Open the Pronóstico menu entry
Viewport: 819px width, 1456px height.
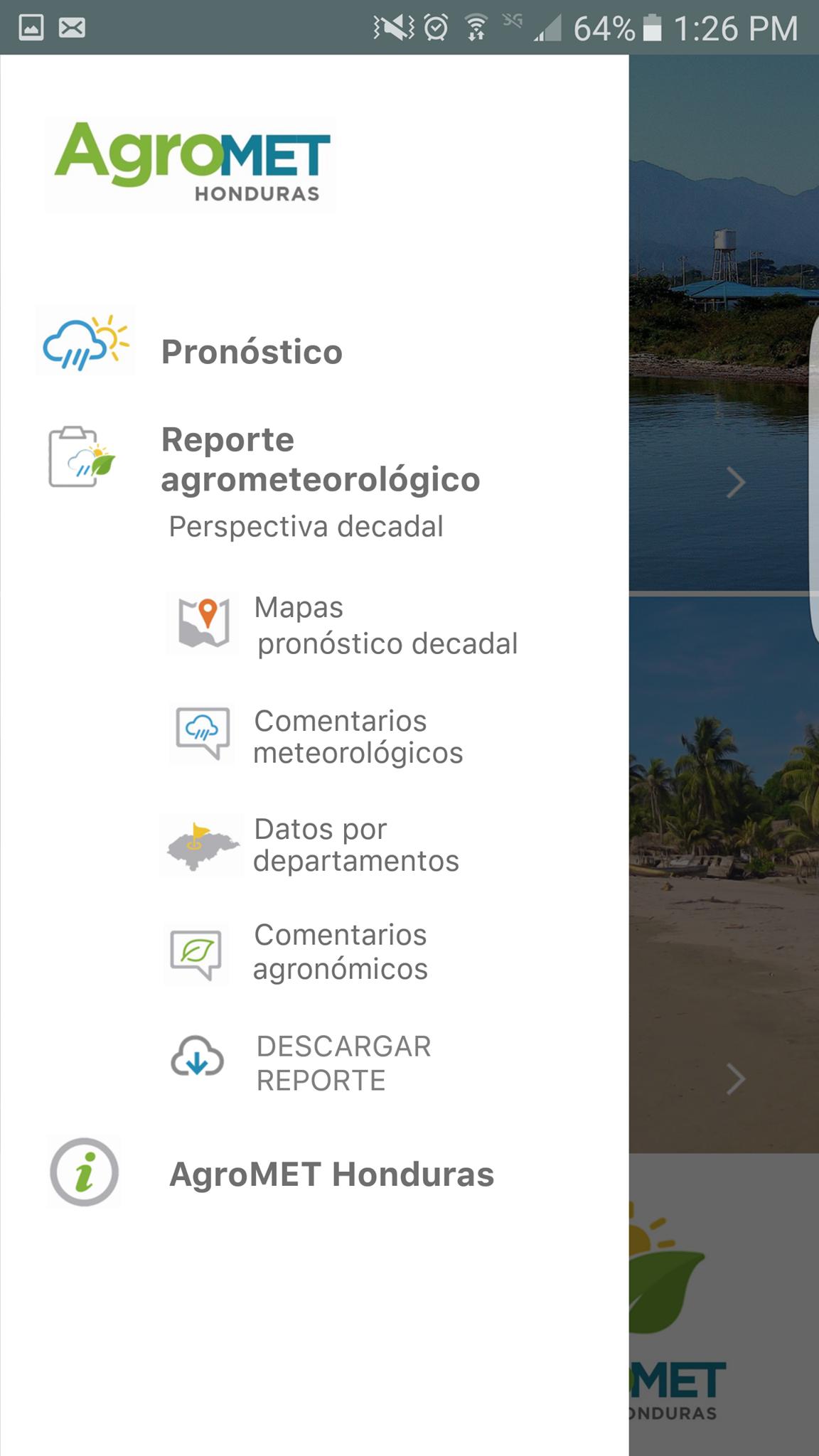click(x=252, y=350)
